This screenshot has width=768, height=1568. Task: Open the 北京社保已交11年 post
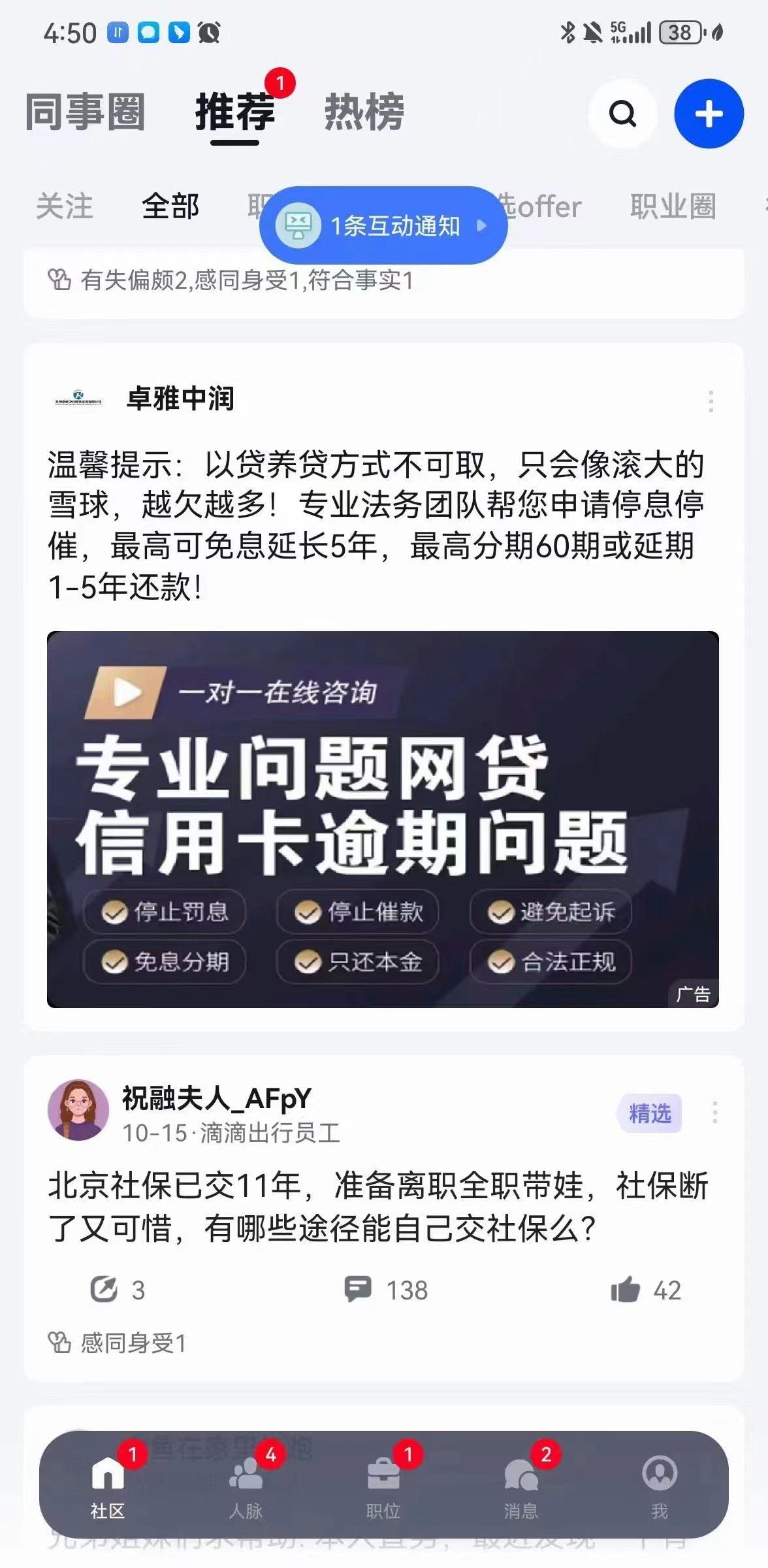[x=377, y=1206]
